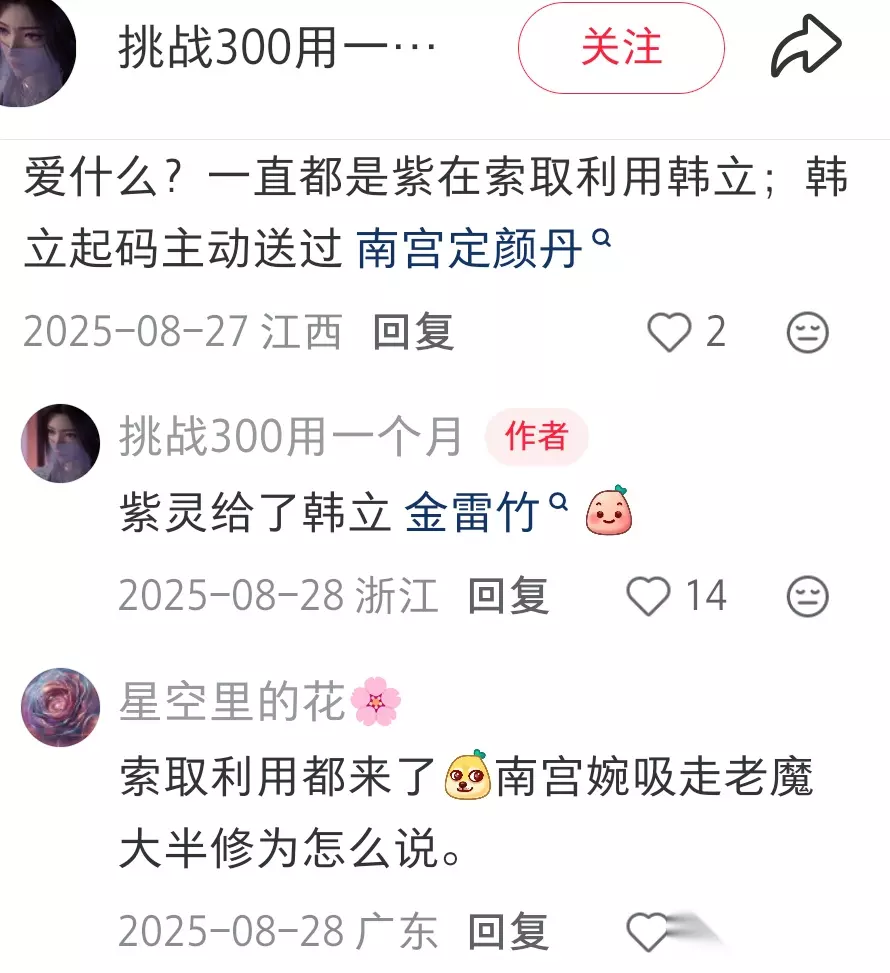890x973 pixels.
Task: Reply to the 广东 comment
Action: [508, 931]
